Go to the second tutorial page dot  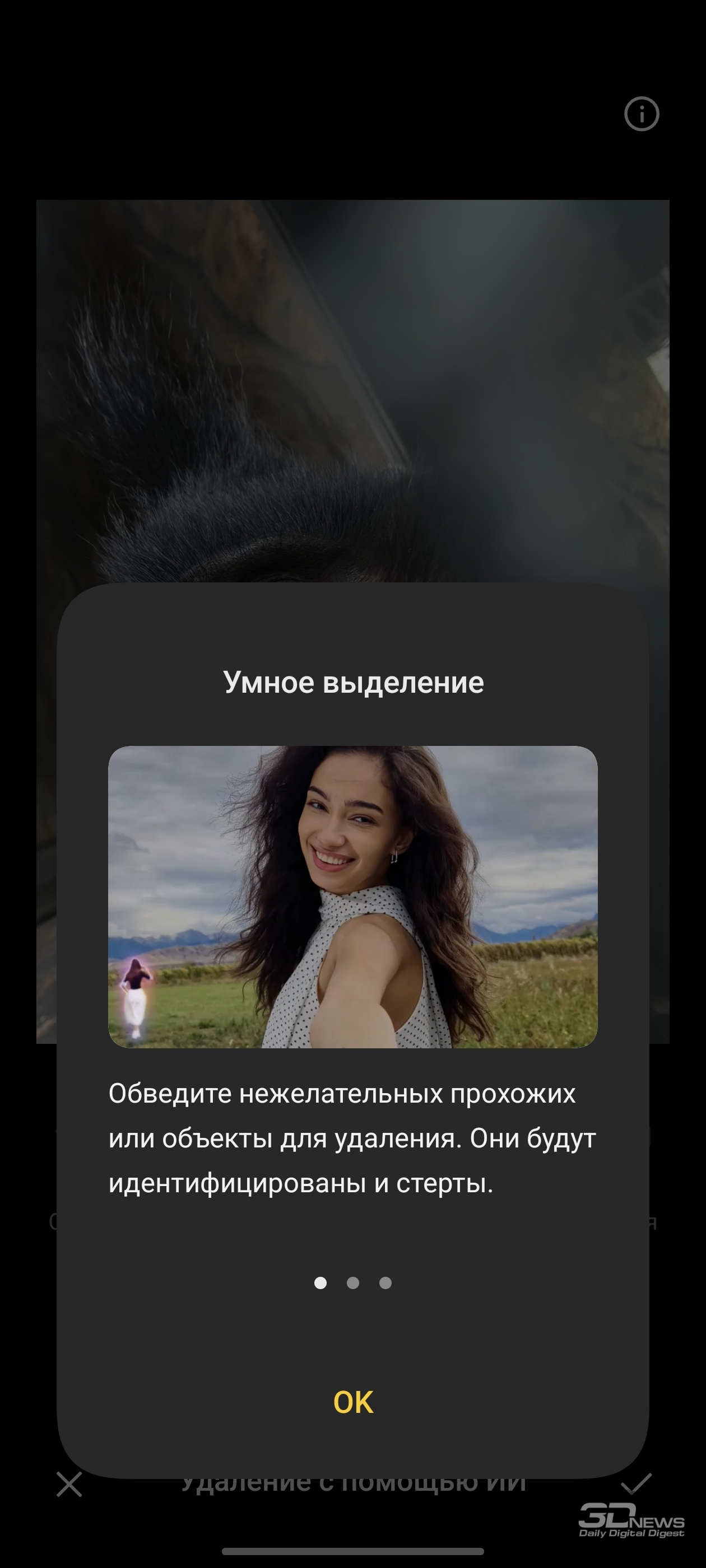[x=352, y=1282]
